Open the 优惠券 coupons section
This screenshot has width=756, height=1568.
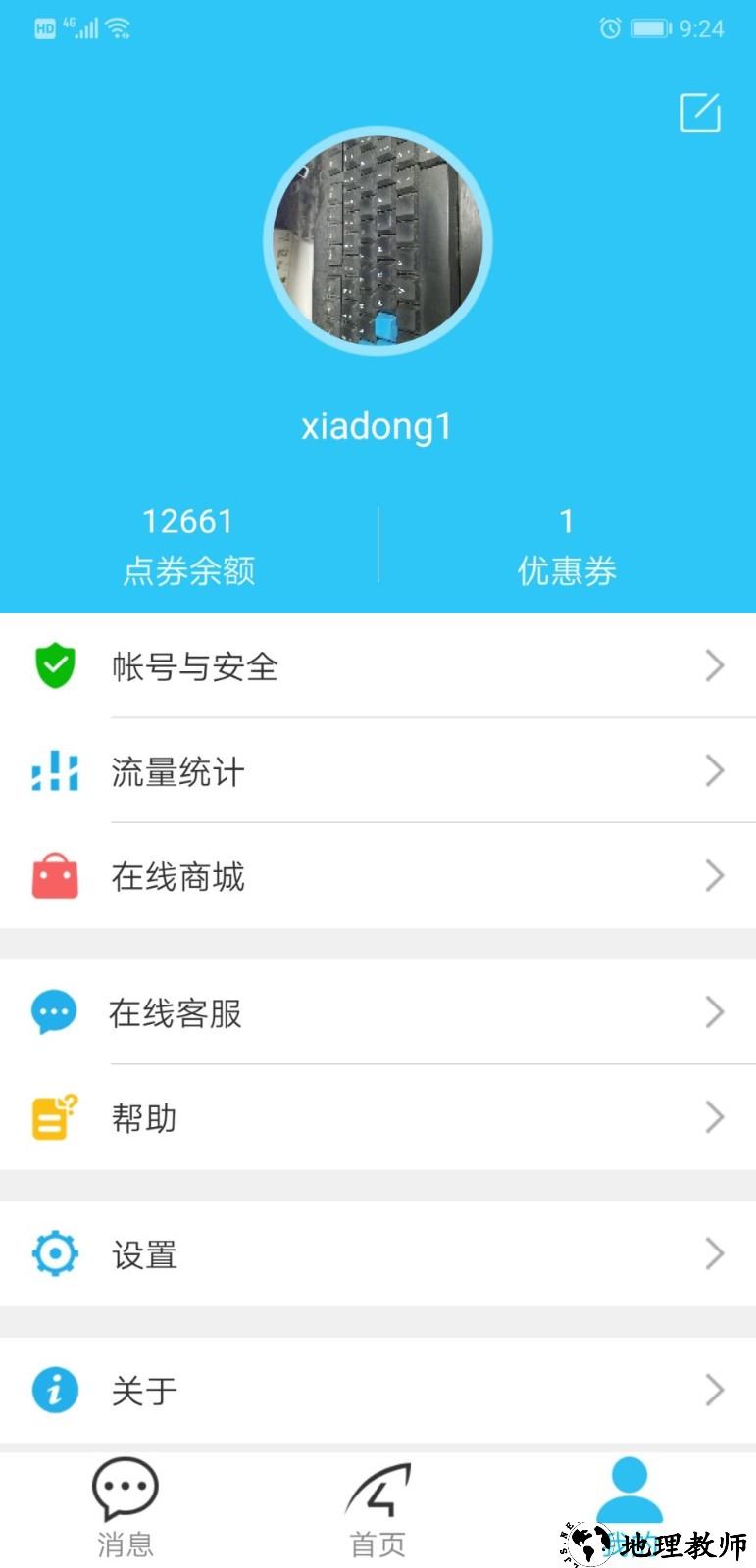(566, 545)
